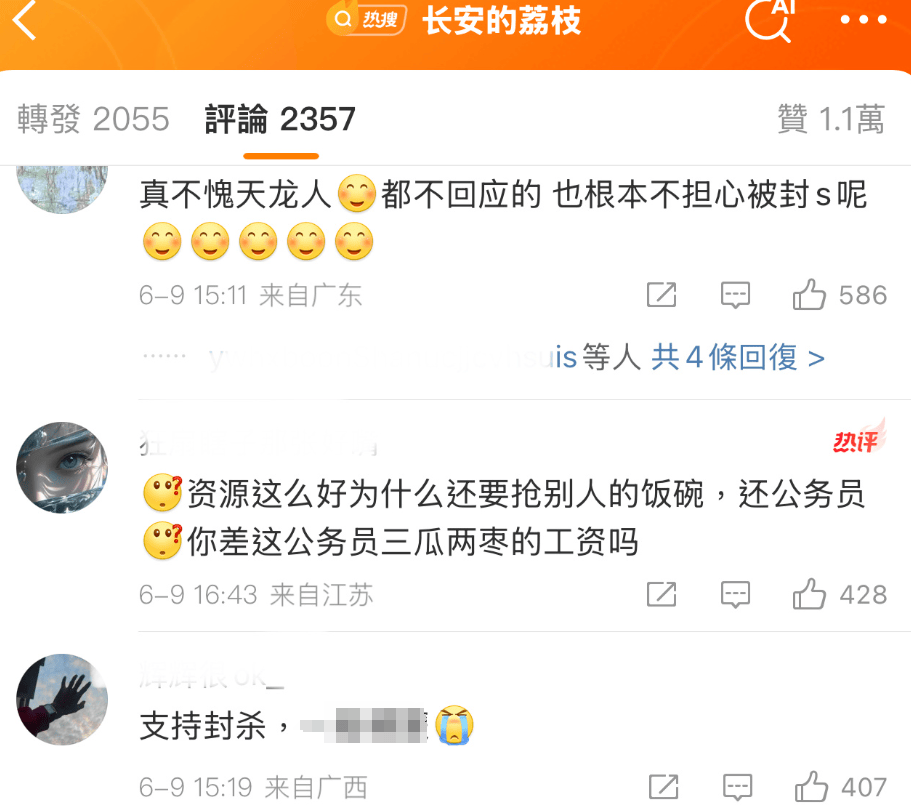The image size is (911, 805).
Task: Repost the comment from 广东
Action: (x=661, y=295)
